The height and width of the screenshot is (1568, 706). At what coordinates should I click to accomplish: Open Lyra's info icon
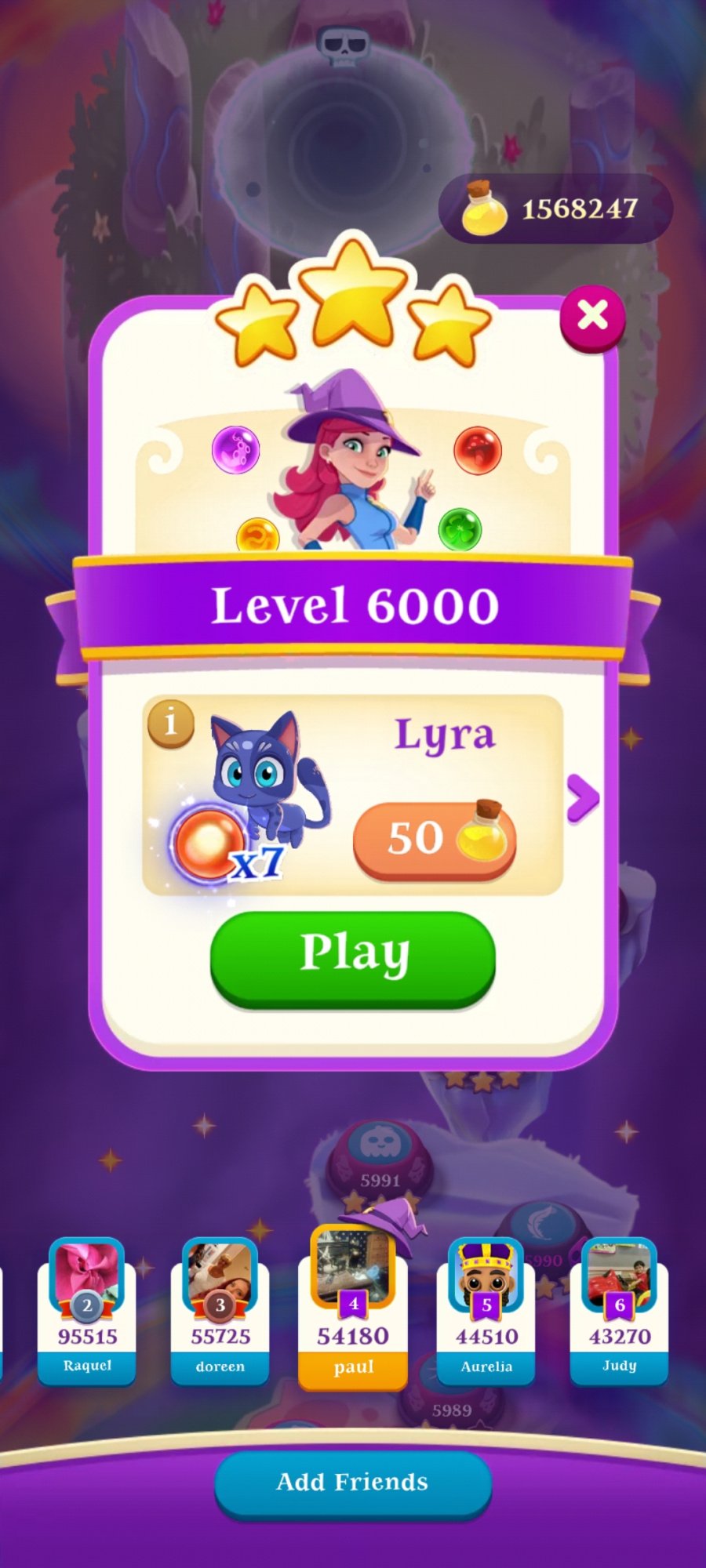tap(170, 723)
